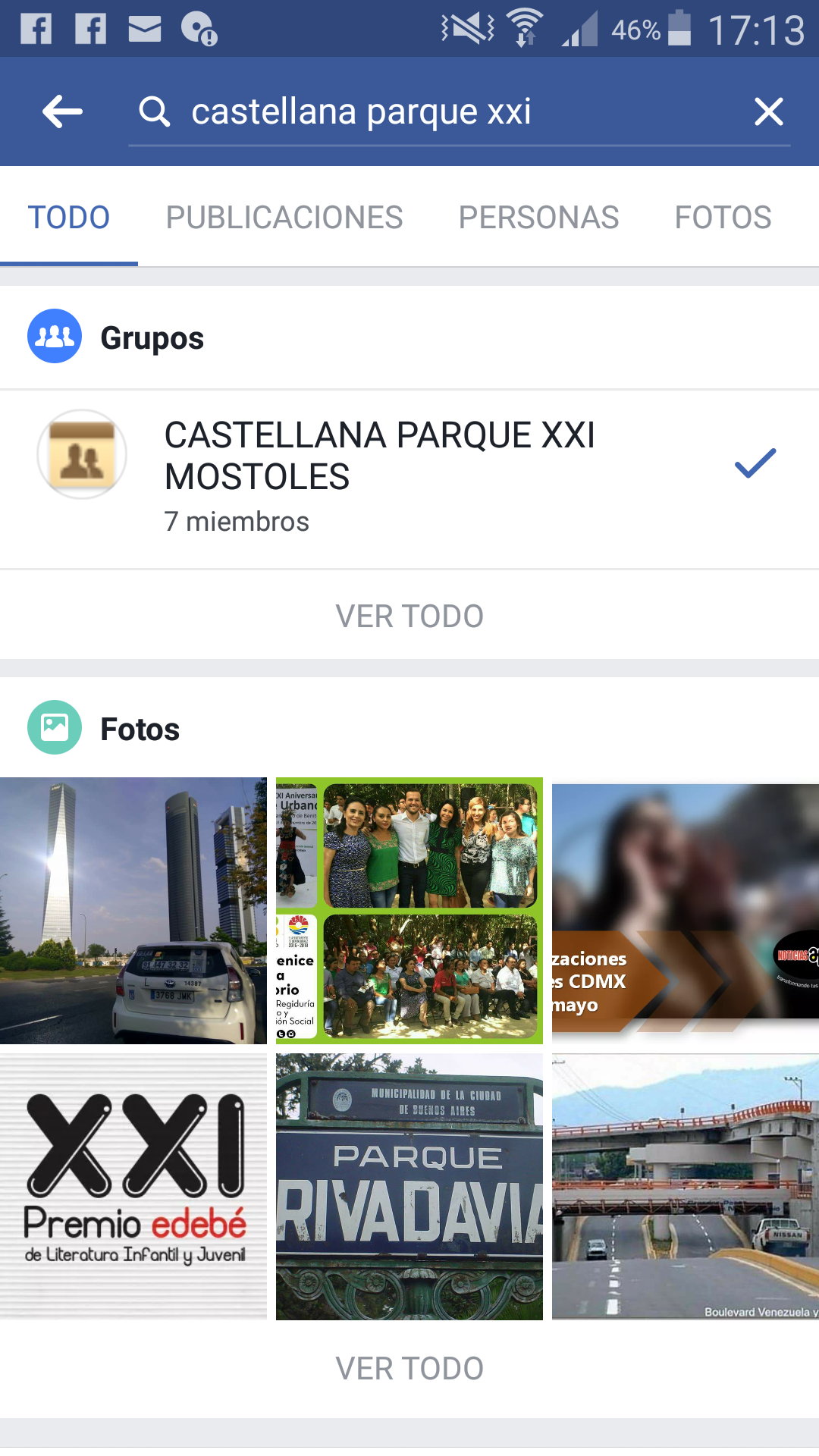Tap Ver Todo under Grupos
This screenshot has width=819, height=1456.
409,617
